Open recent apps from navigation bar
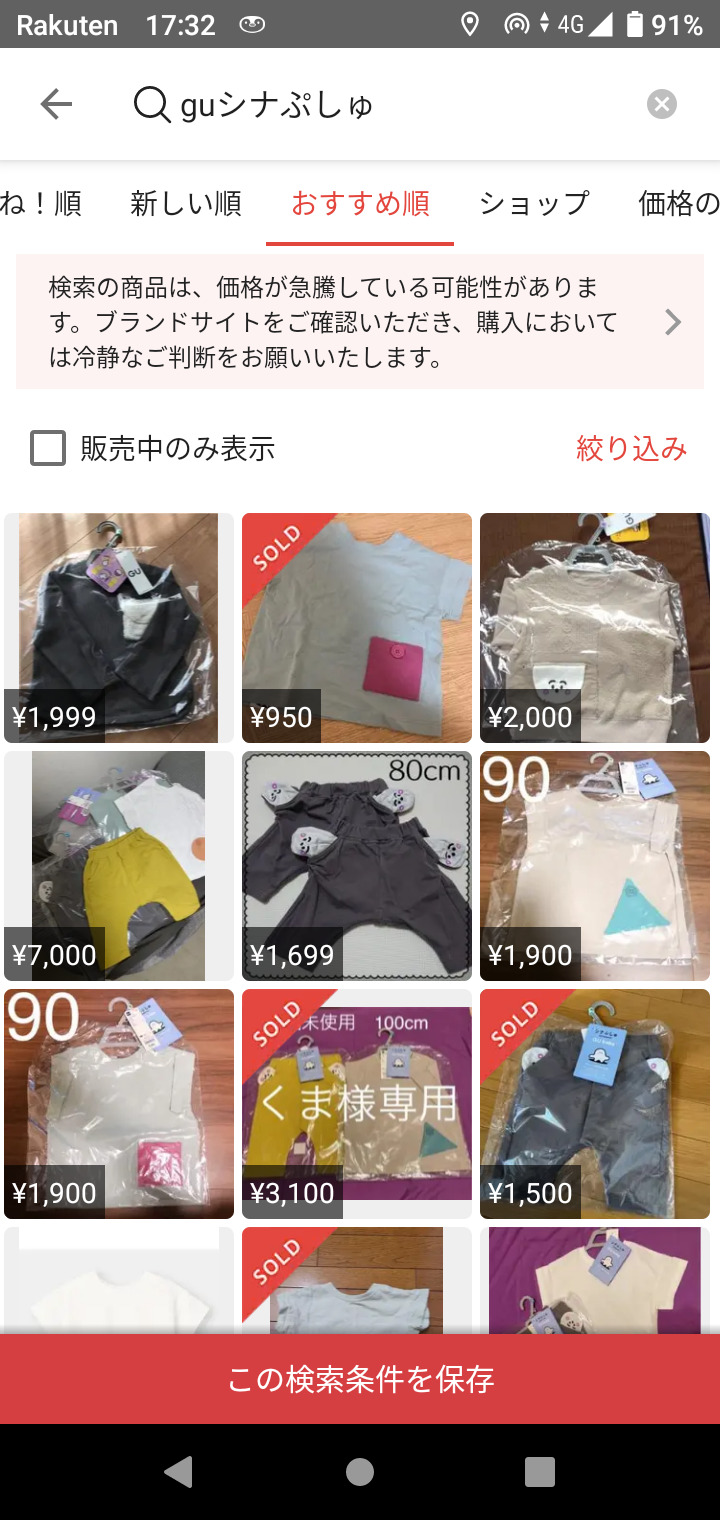 click(x=540, y=1471)
